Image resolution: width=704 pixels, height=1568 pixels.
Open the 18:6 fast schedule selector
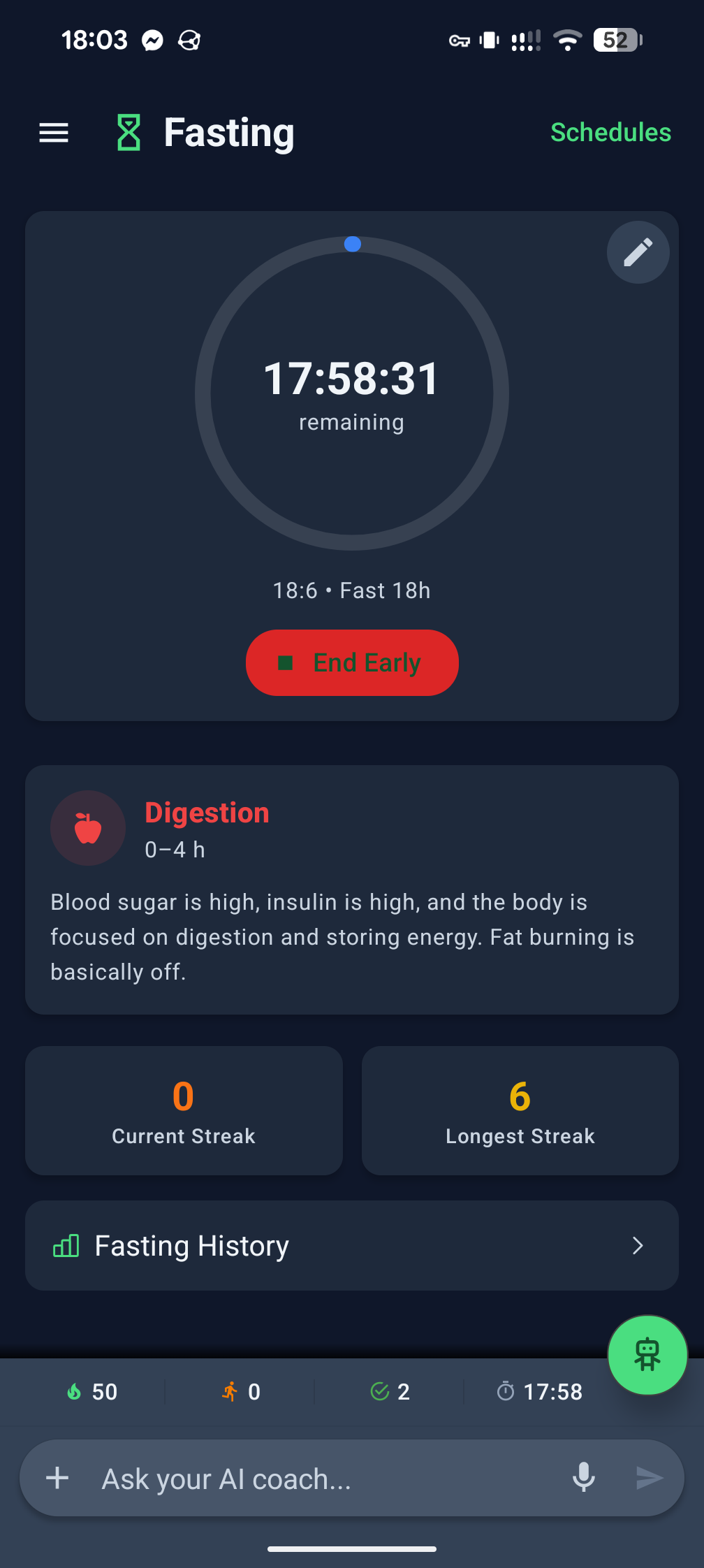(351, 590)
